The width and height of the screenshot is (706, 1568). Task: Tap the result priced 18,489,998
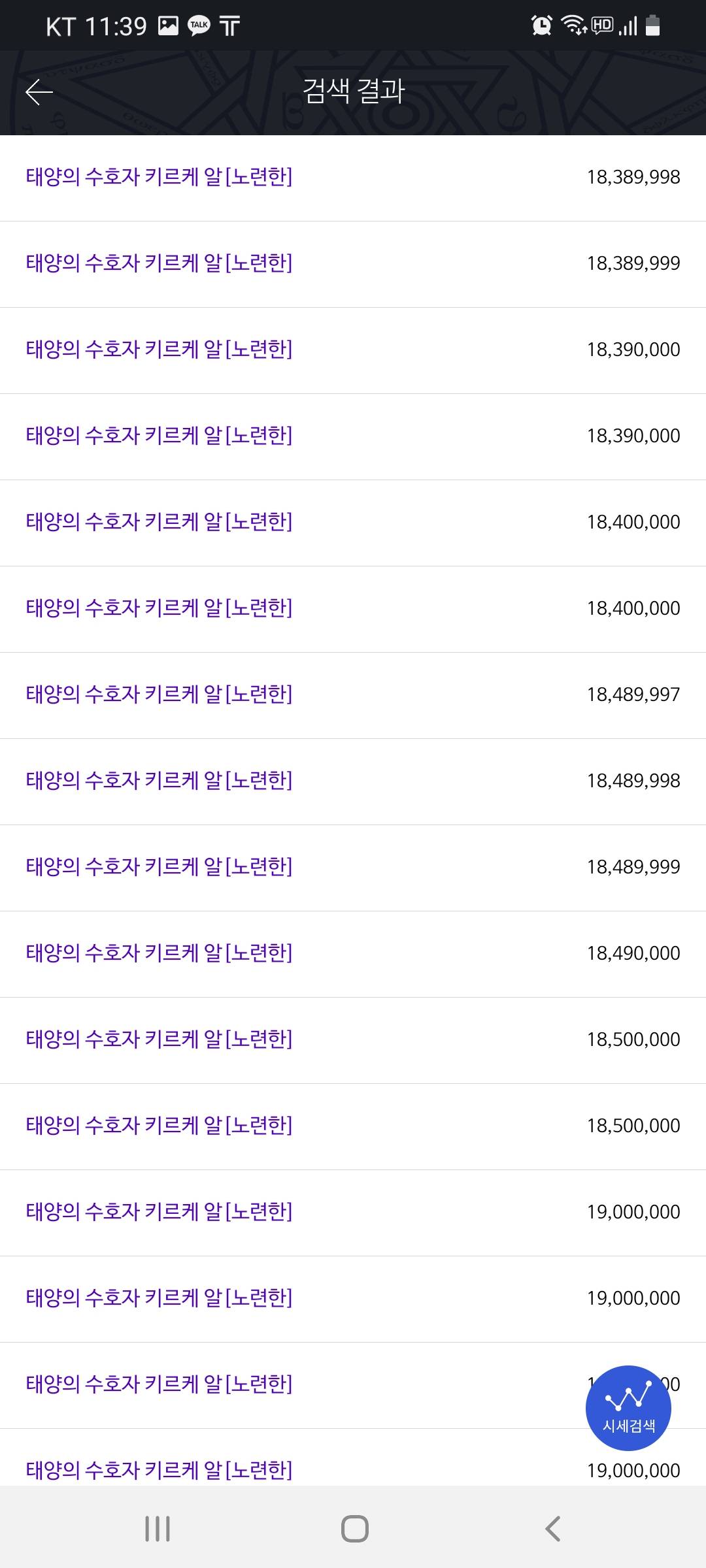click(353, 781)
